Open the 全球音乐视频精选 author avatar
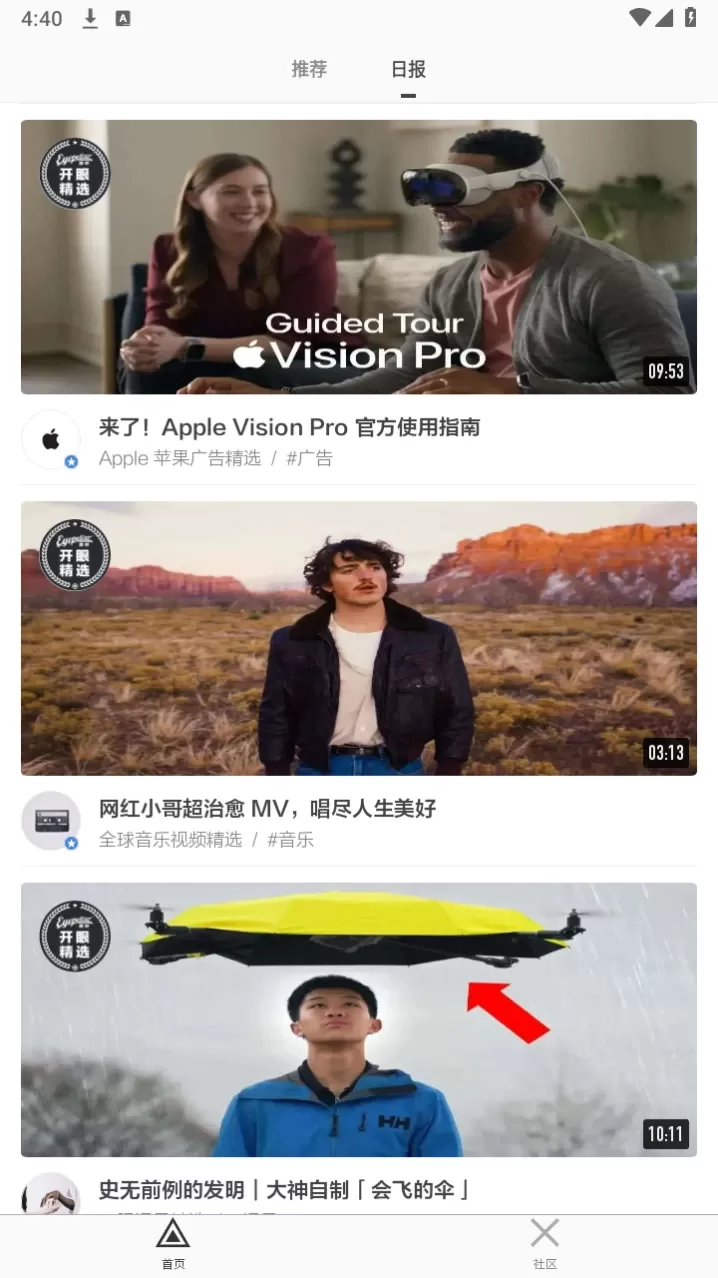Image resolution: width=718 pixels, height=1278 pixels. click(x=51, y=820)
